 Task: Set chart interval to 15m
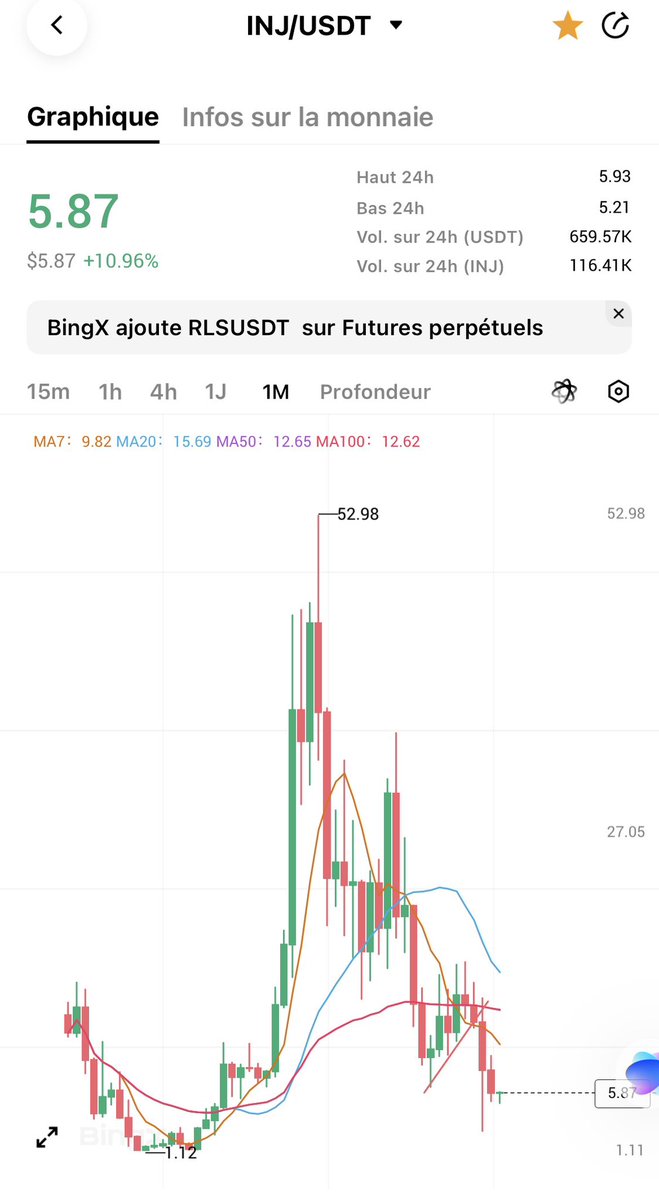tap(48, 392)
